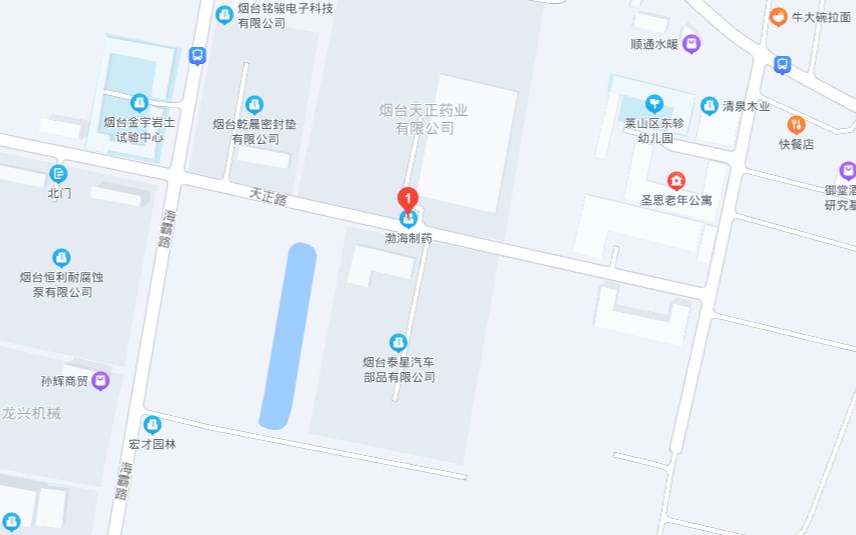Open the 北门 gate marker
The image size is (856, 535).
[59, 174]
